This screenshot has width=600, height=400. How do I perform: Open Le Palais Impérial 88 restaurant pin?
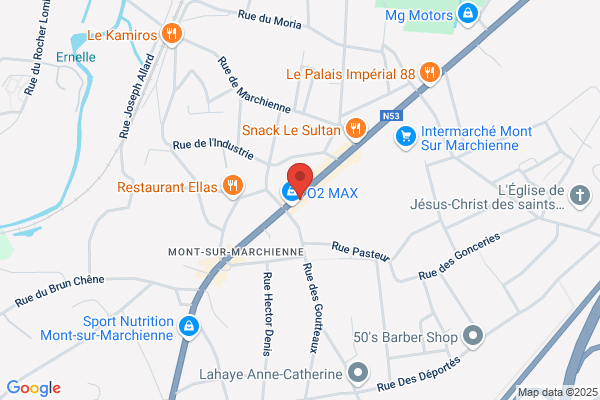pyautogui.click(x=430, y=73)
